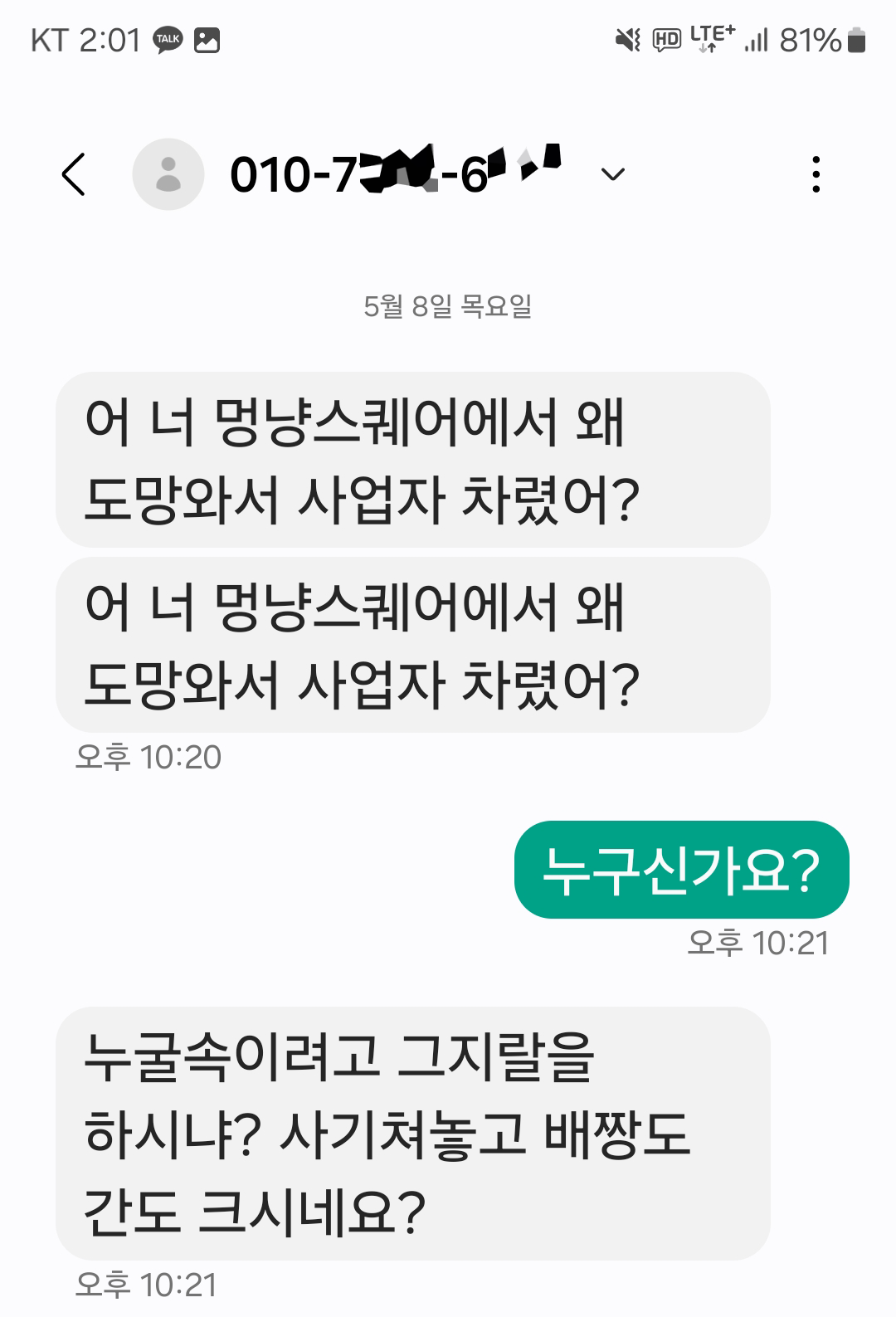Go back to the message list
This screenshot has width=896, height=1317.
click(74, 174)
